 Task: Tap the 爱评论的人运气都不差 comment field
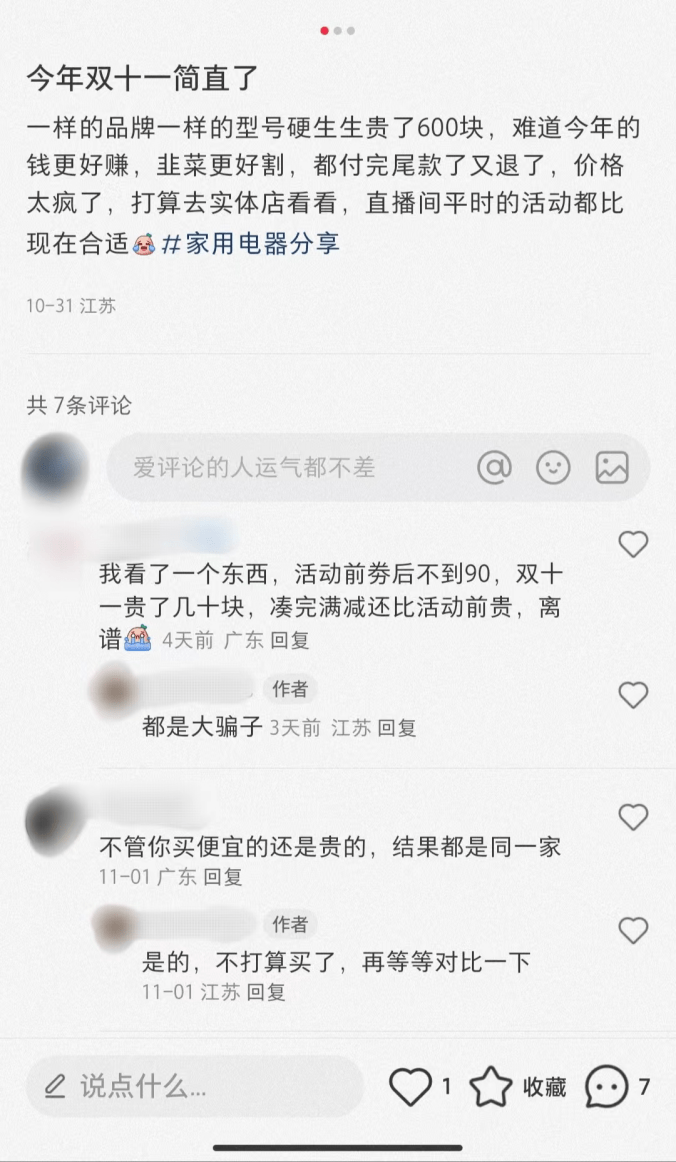(x=290, y=467)
